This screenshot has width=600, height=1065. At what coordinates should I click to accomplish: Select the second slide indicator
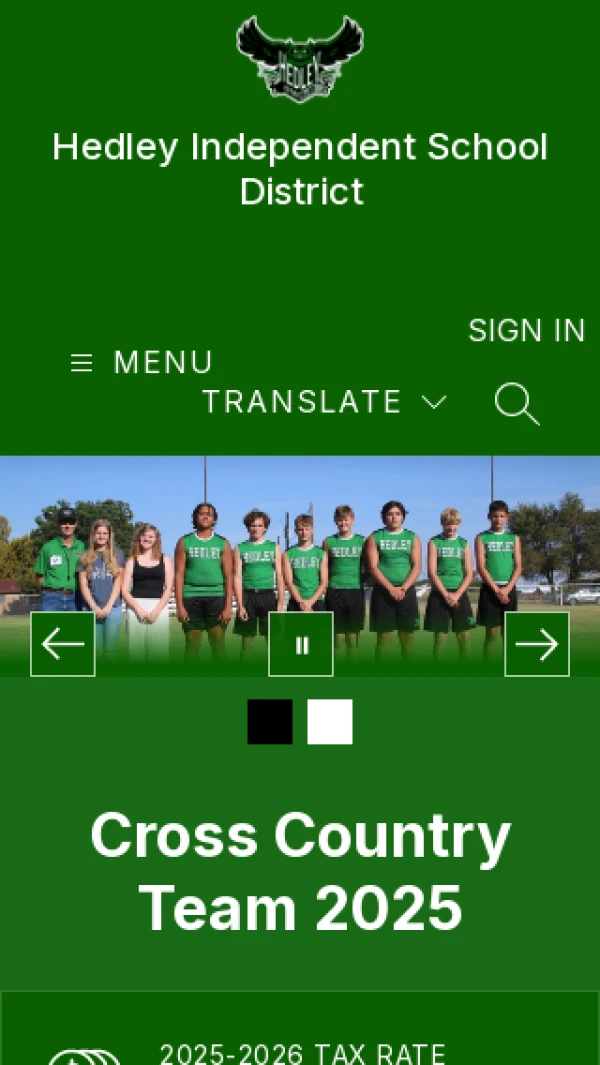point(330,722)
